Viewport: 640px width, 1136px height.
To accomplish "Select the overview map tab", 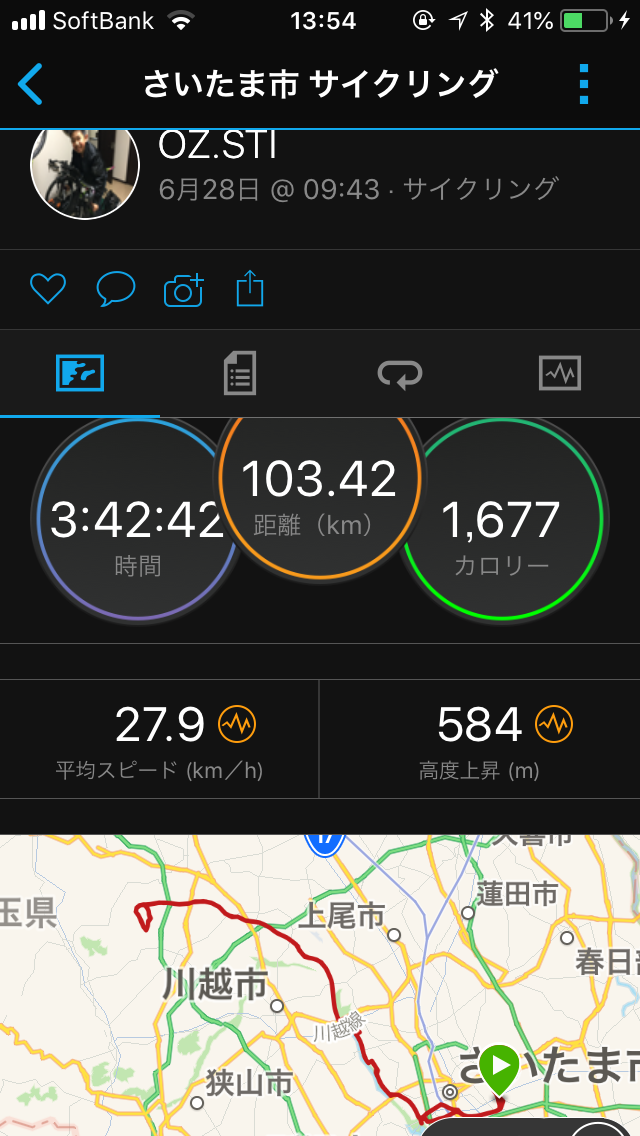I will 80,373.
